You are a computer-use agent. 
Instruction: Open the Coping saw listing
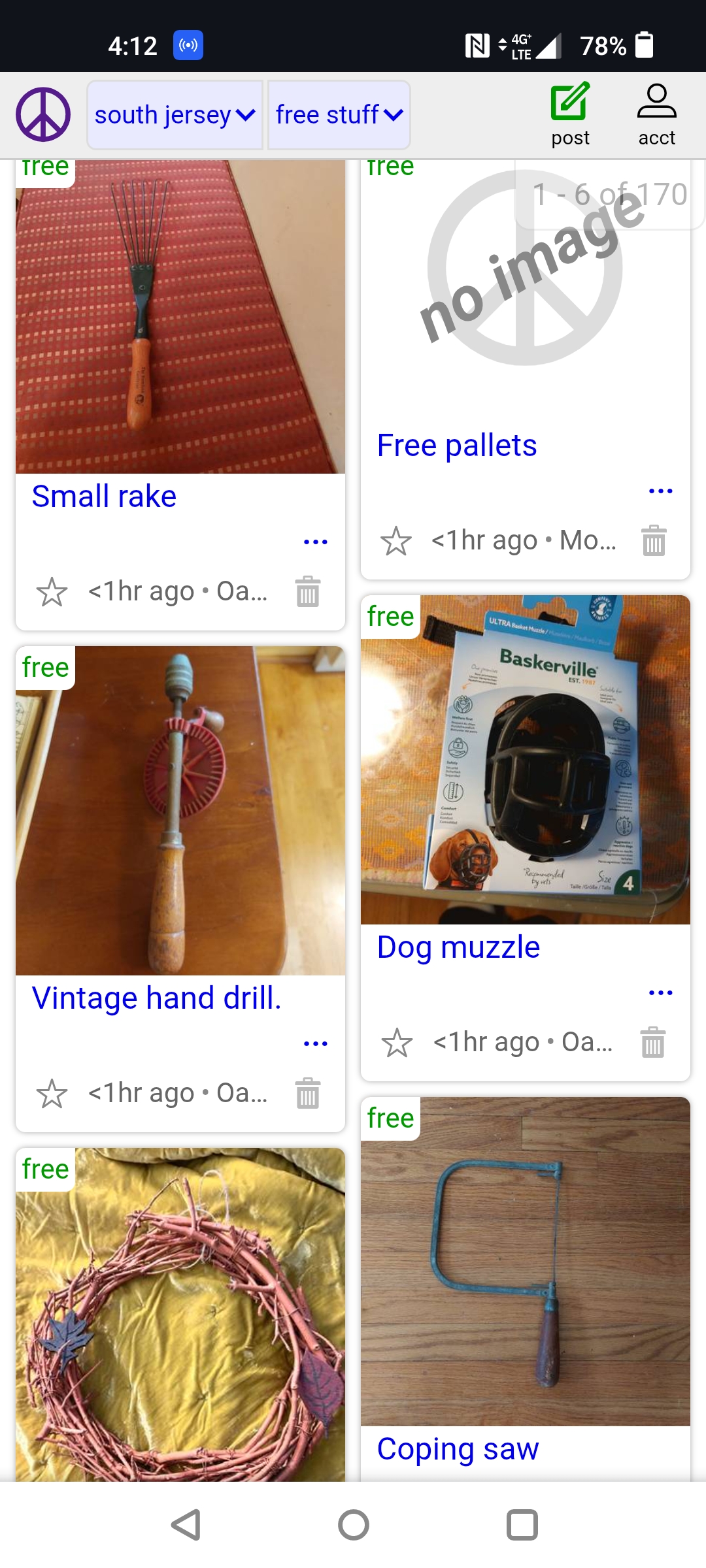458,1448
